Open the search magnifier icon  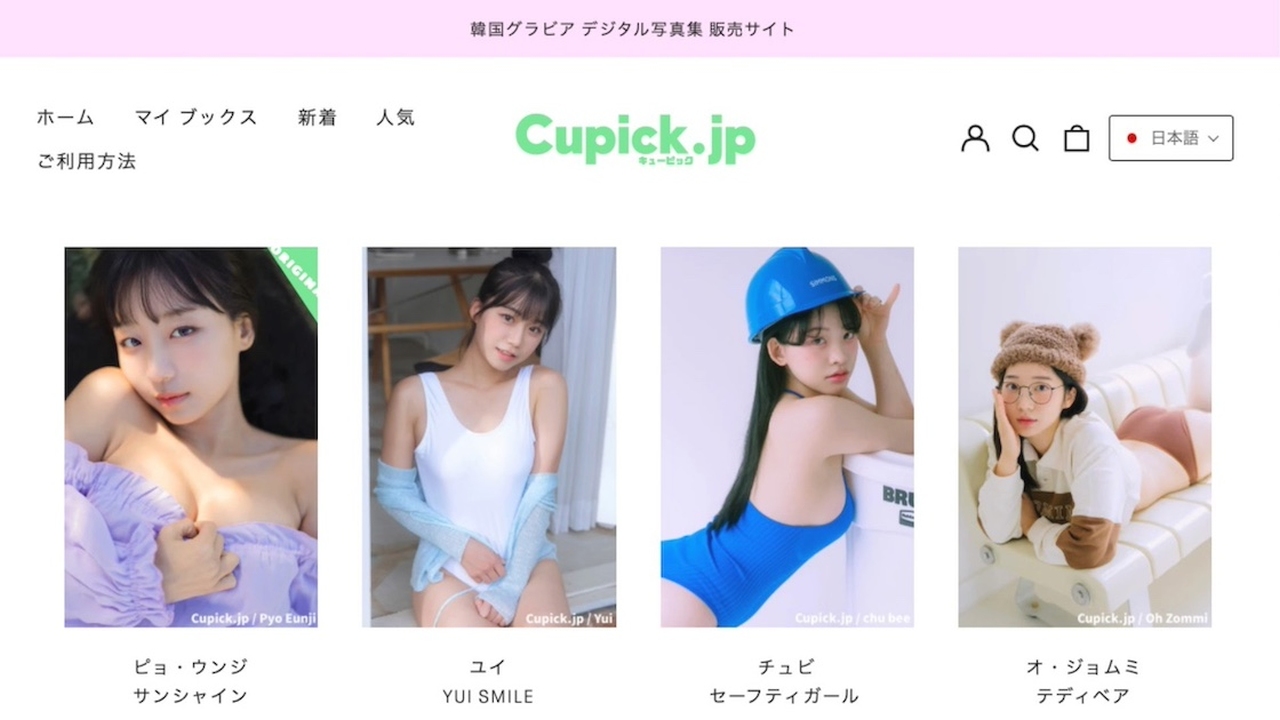(x=1025, y=138)
